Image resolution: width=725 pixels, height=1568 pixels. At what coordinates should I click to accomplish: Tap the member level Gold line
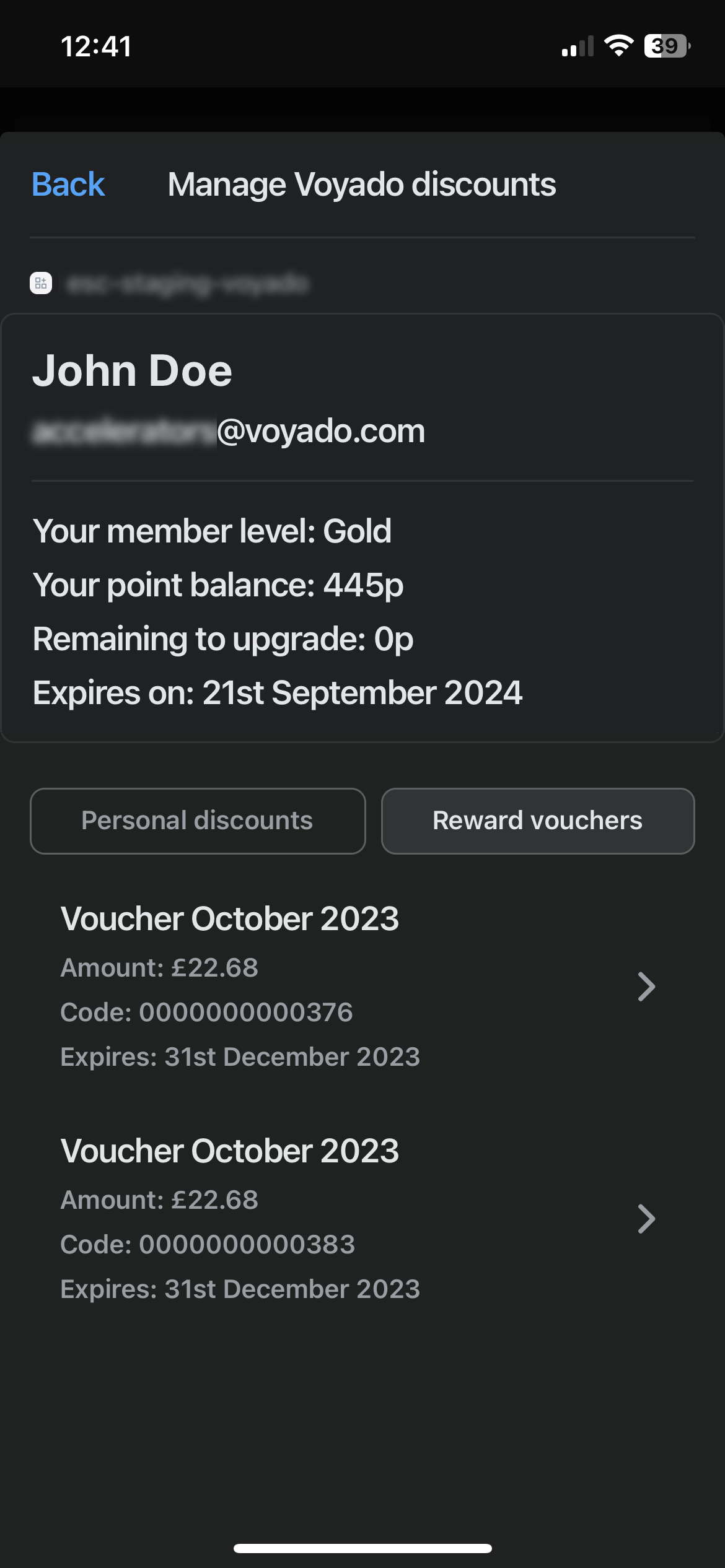pyautogui.click(x=213, y=531)
